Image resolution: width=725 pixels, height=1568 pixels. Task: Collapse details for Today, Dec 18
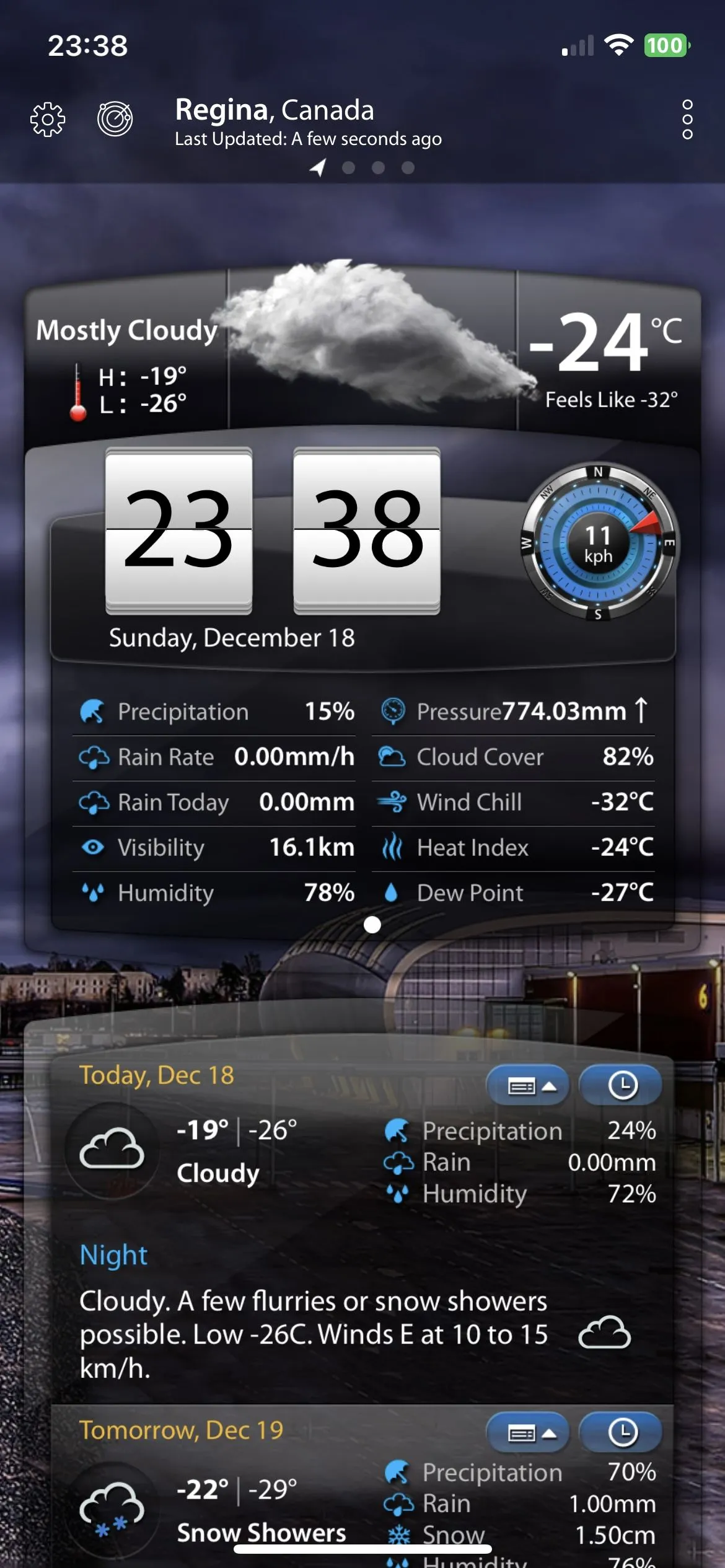528,1086
